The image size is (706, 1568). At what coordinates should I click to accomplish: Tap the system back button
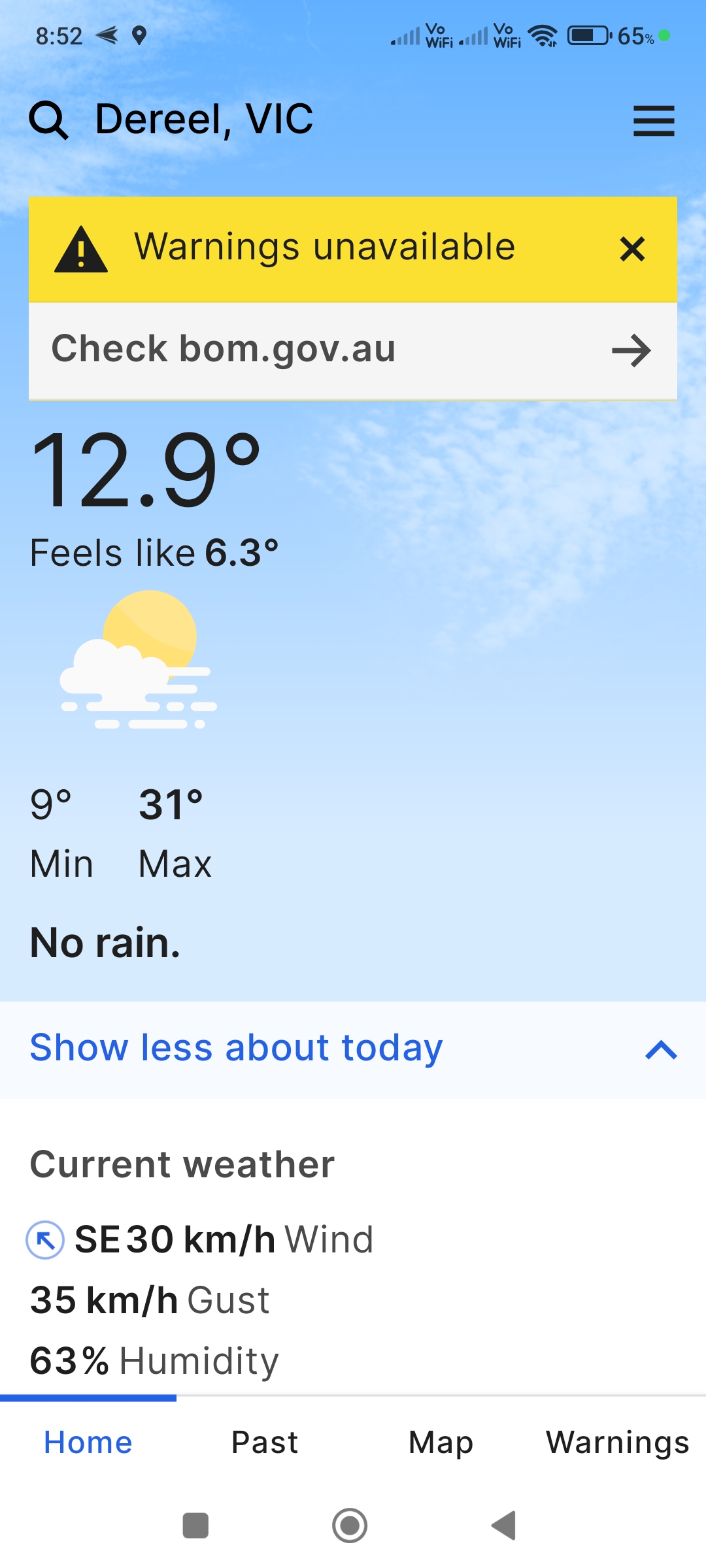504,1526
